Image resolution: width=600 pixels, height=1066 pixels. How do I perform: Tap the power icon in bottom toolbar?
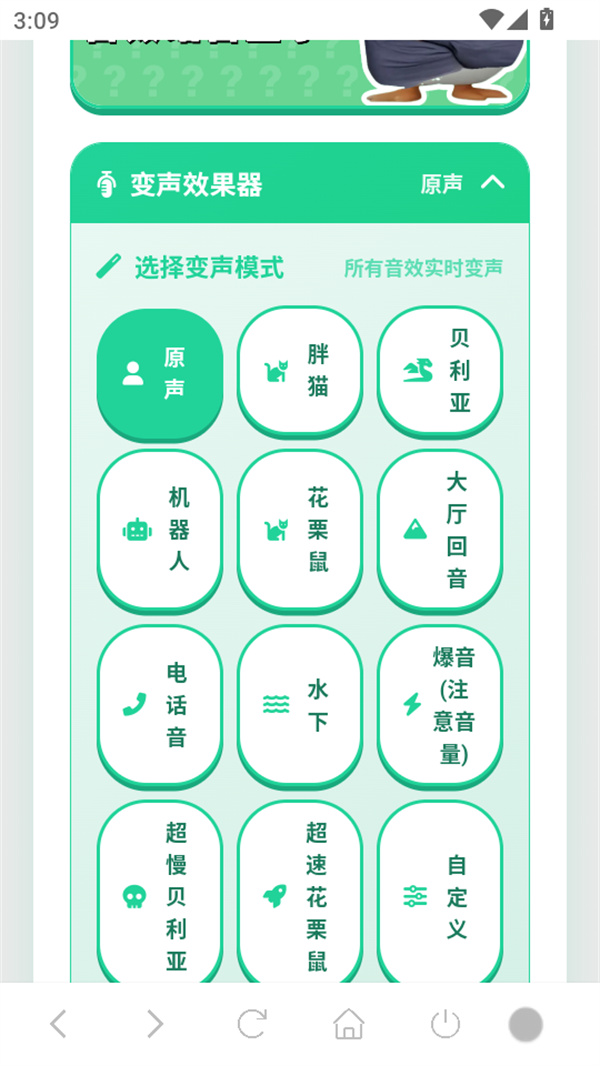445,1024
